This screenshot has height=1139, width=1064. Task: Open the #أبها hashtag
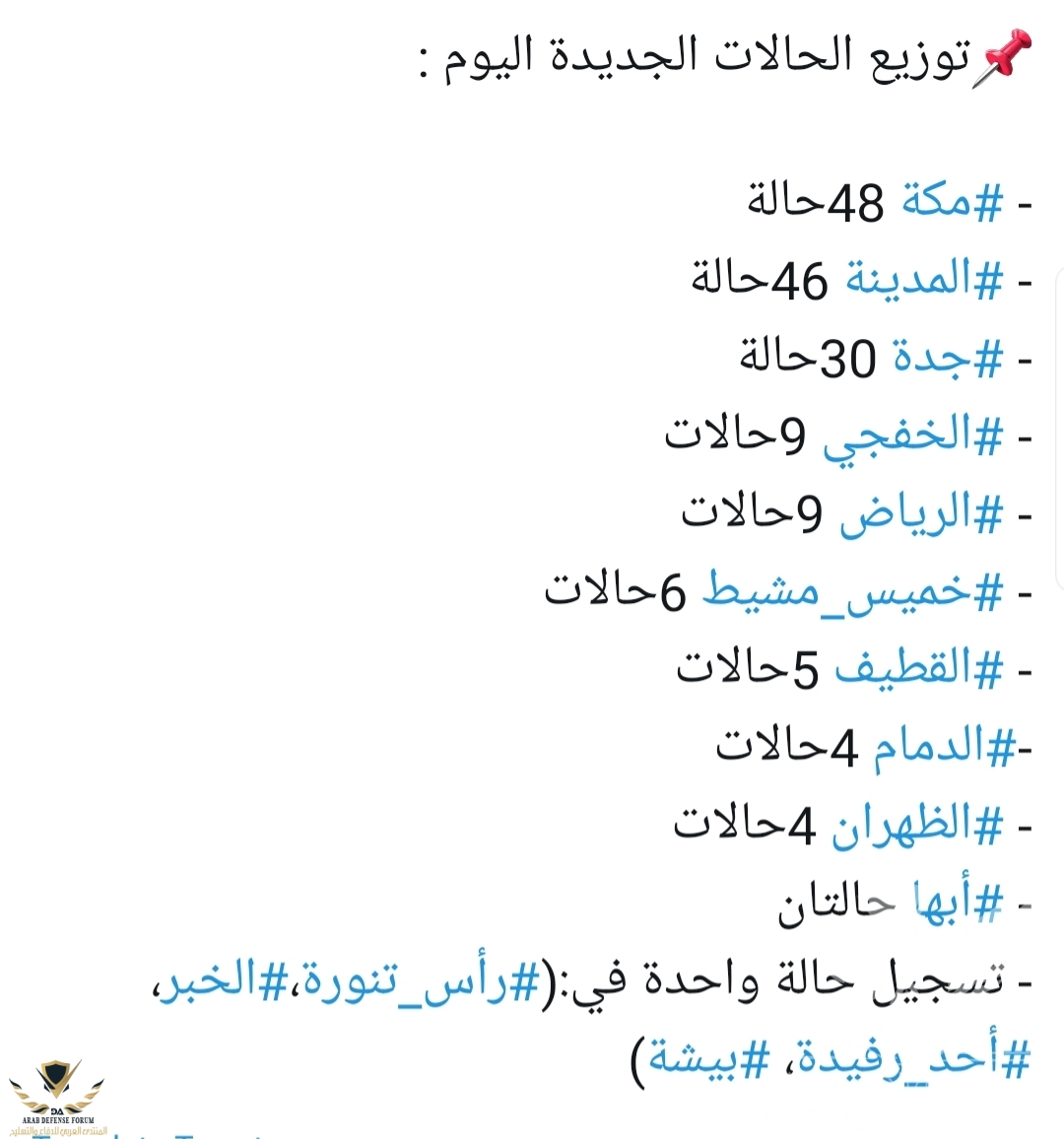click(x=958, y=903)
